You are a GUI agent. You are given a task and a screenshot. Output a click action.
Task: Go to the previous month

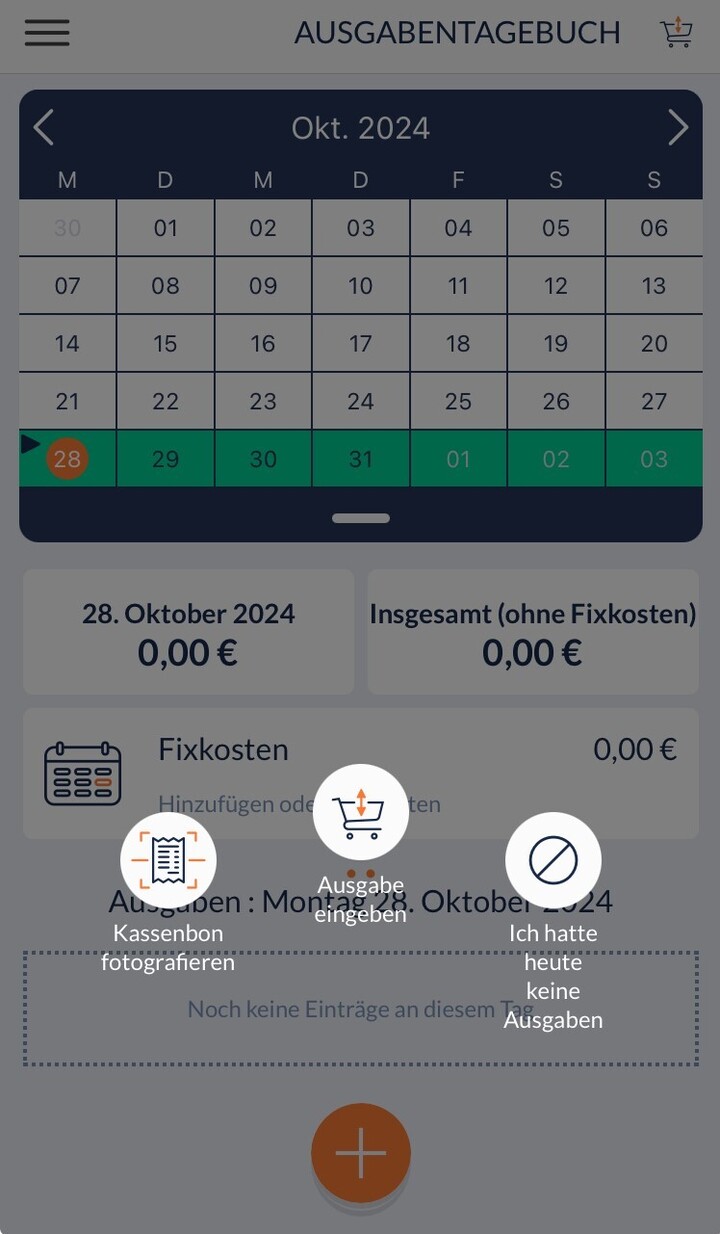coord(44,128)
